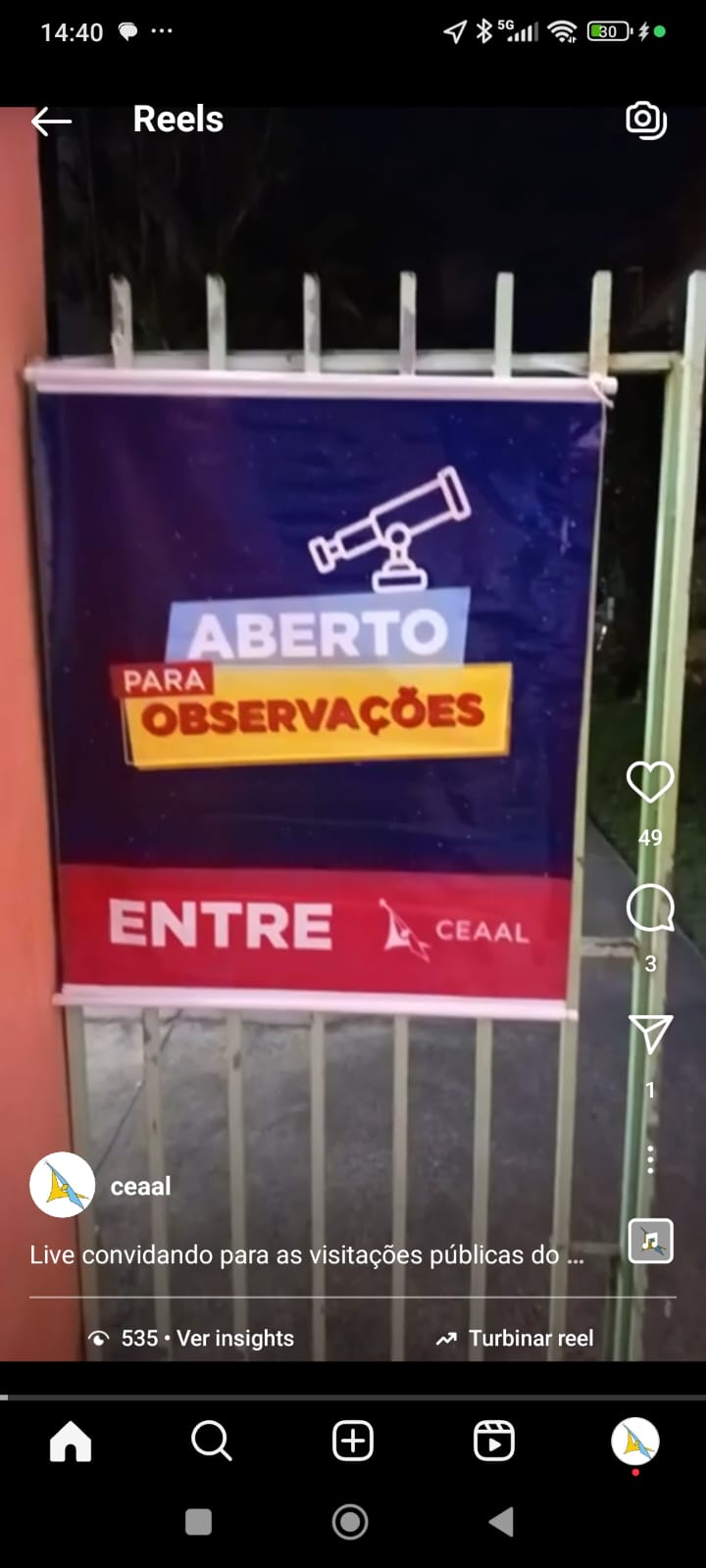Go back from the Reels screen
This screenshot has width=706, height=1568.
point(51,122)
